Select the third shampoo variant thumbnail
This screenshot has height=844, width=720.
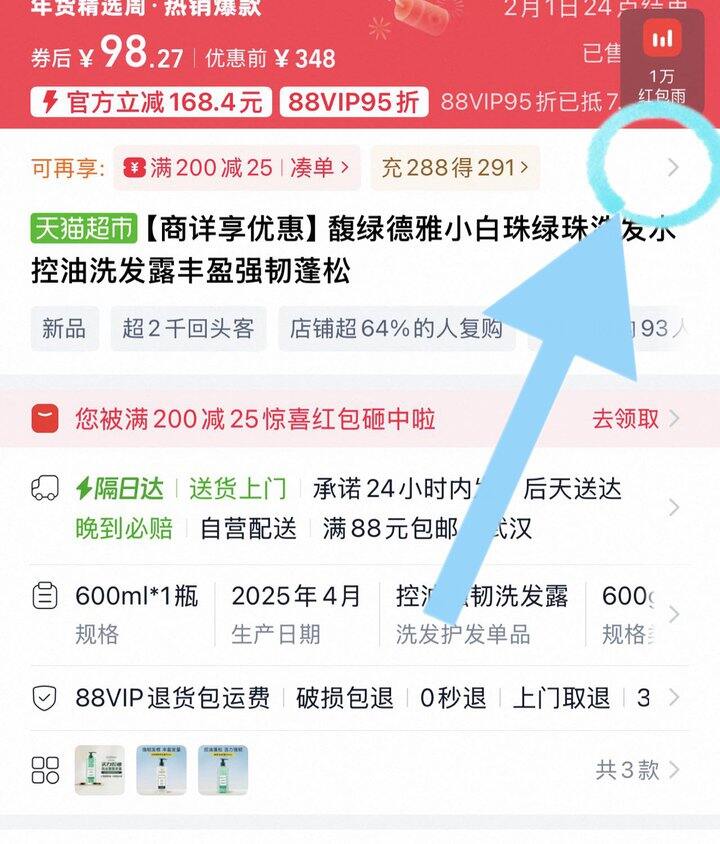(x=223, y=770)
